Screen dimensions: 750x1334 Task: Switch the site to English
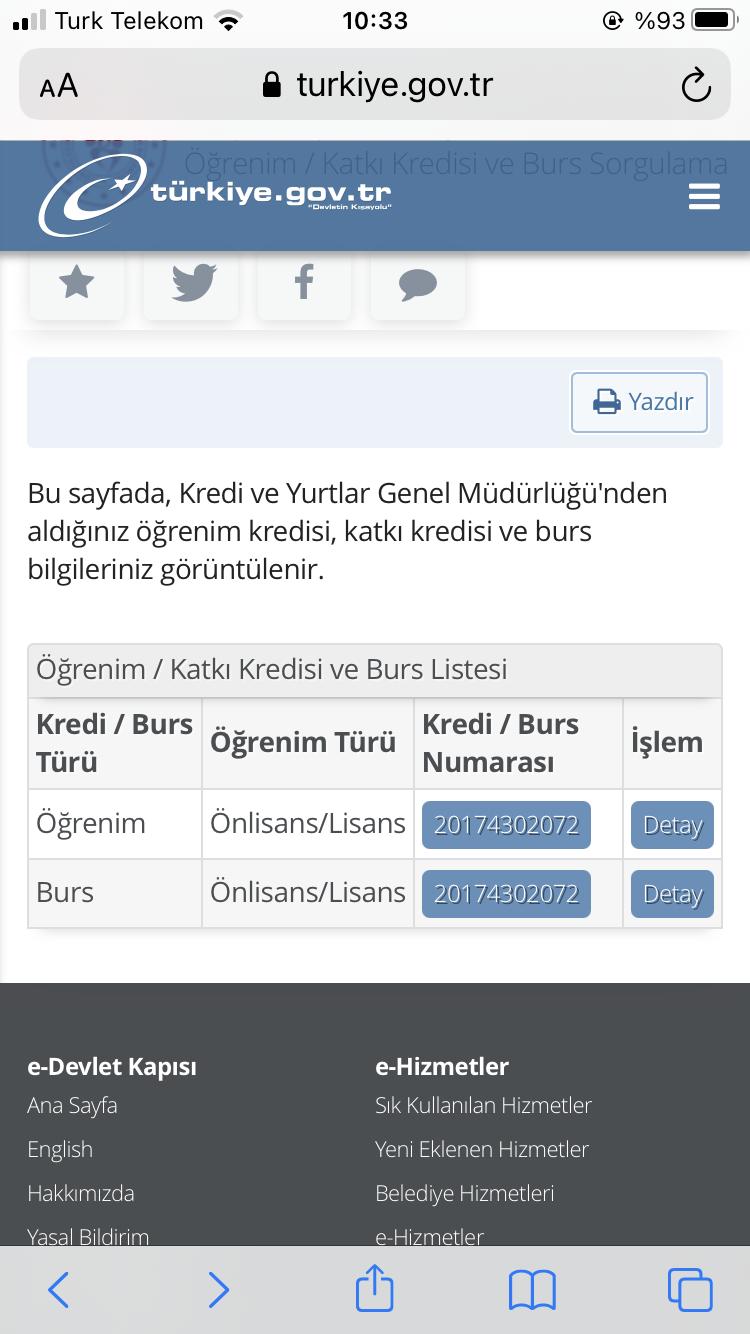[x=60, y=1149]
